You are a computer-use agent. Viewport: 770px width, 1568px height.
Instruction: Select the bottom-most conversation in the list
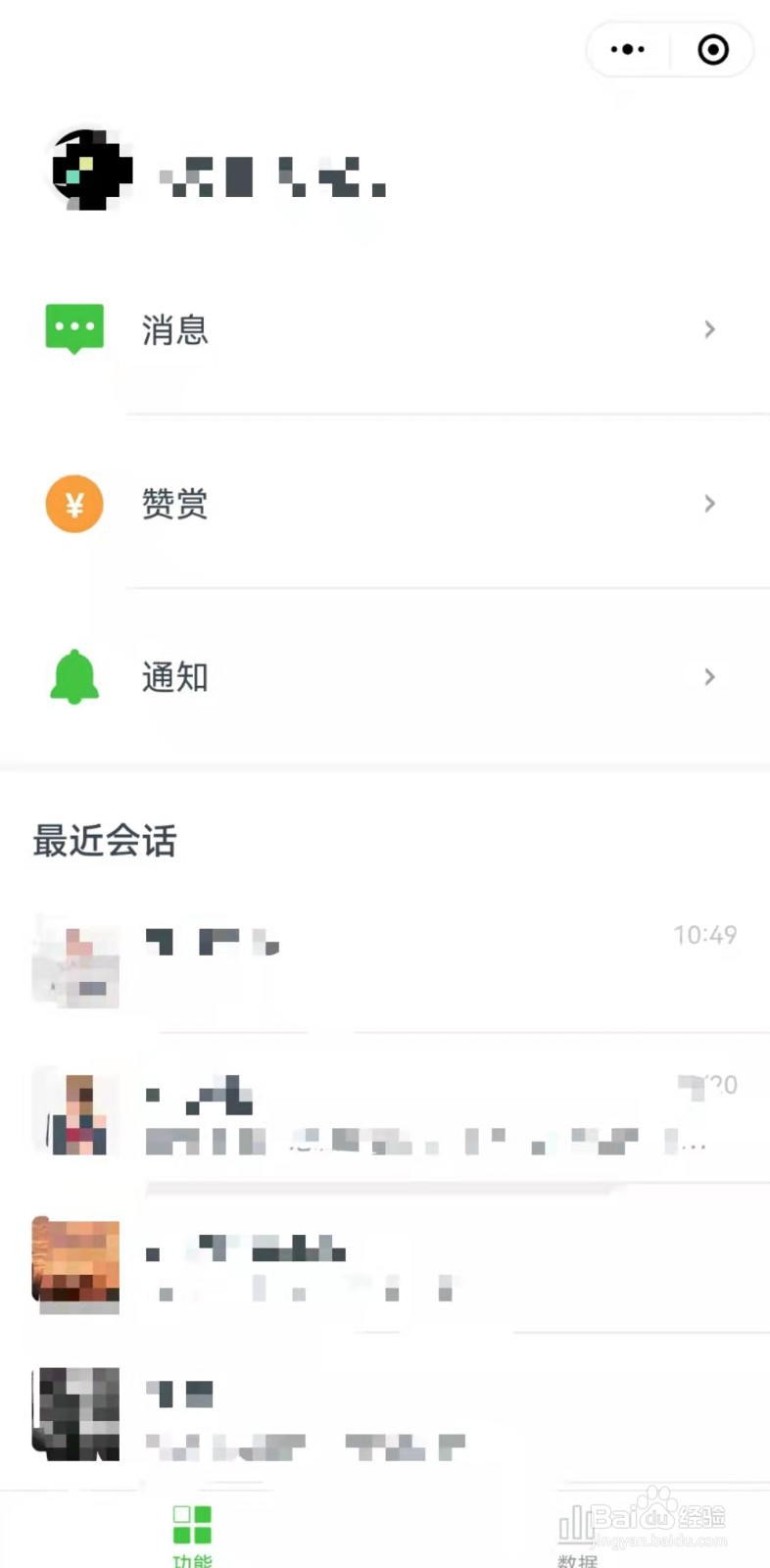[x=392, y=1414]
